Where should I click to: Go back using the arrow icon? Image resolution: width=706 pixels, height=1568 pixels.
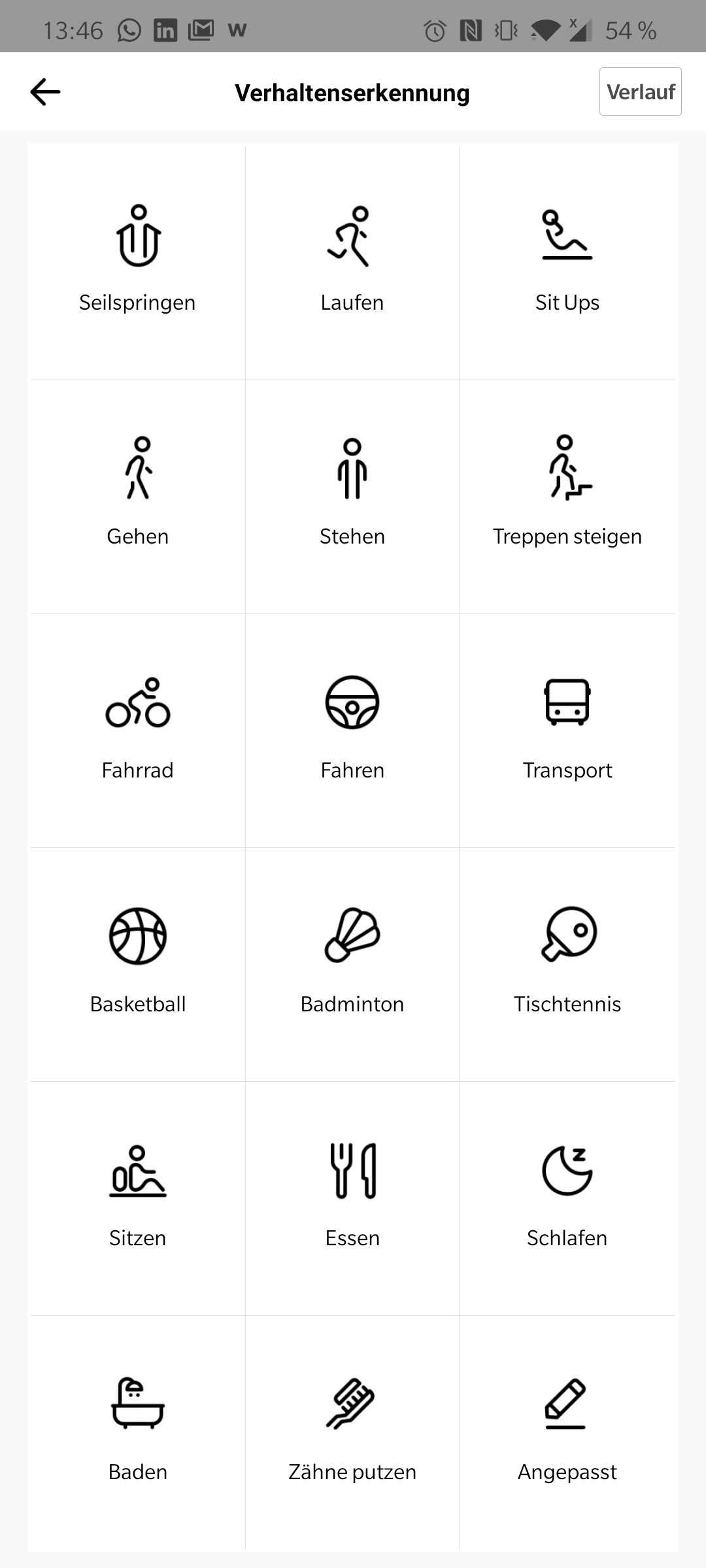pyautogui.click(x=45, y=92)
